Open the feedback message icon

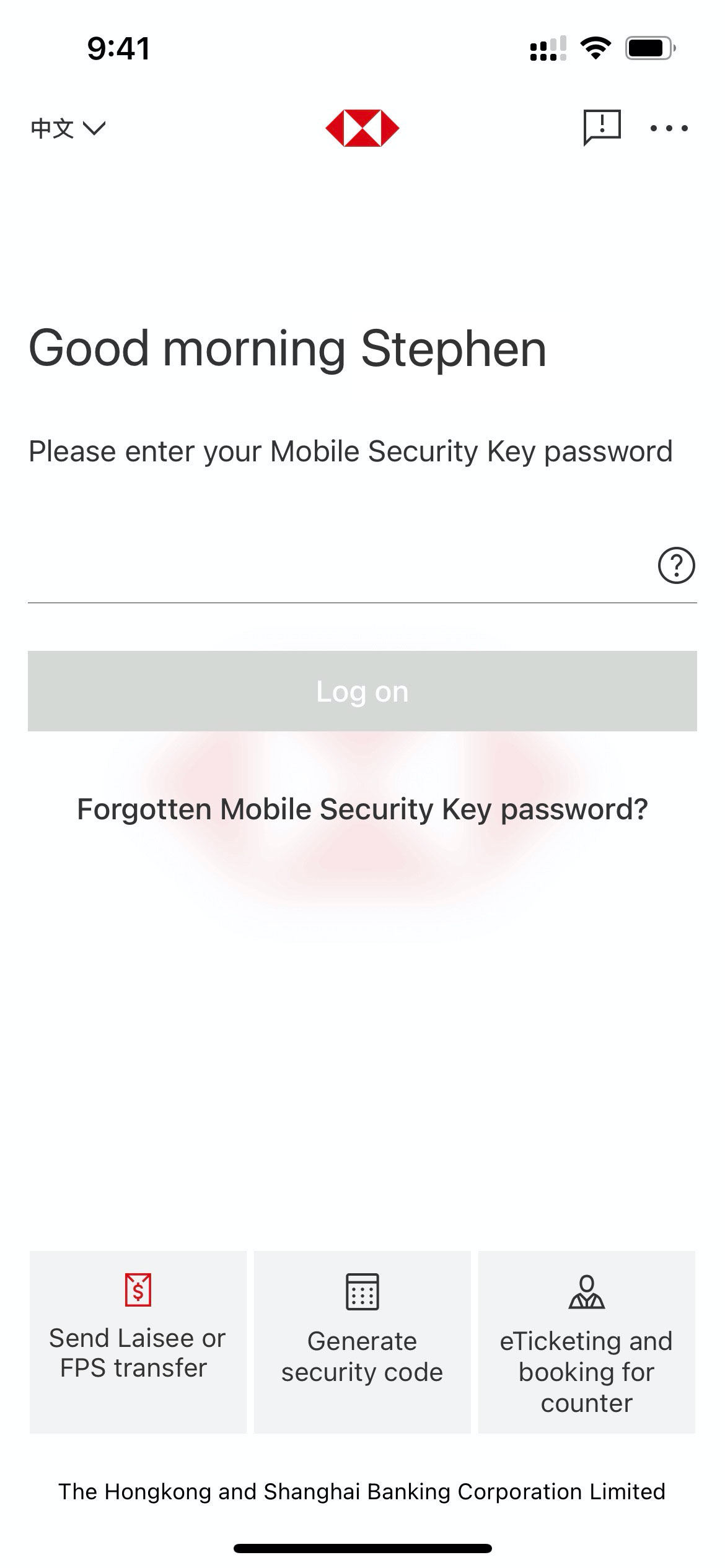pos(602,128)
